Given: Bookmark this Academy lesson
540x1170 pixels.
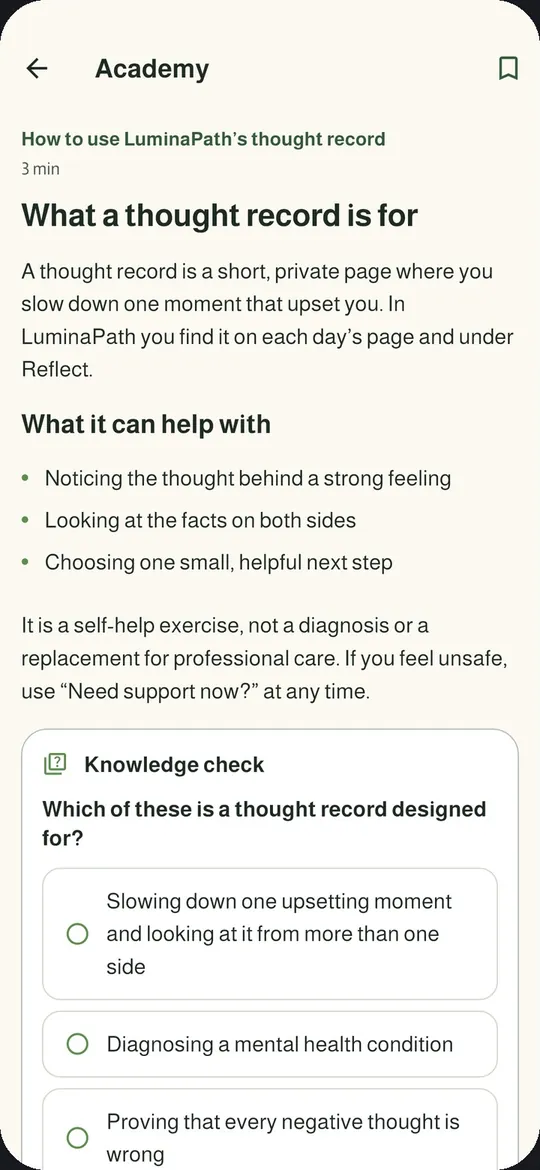Looking at the screenshot, I should pos(508,69).
